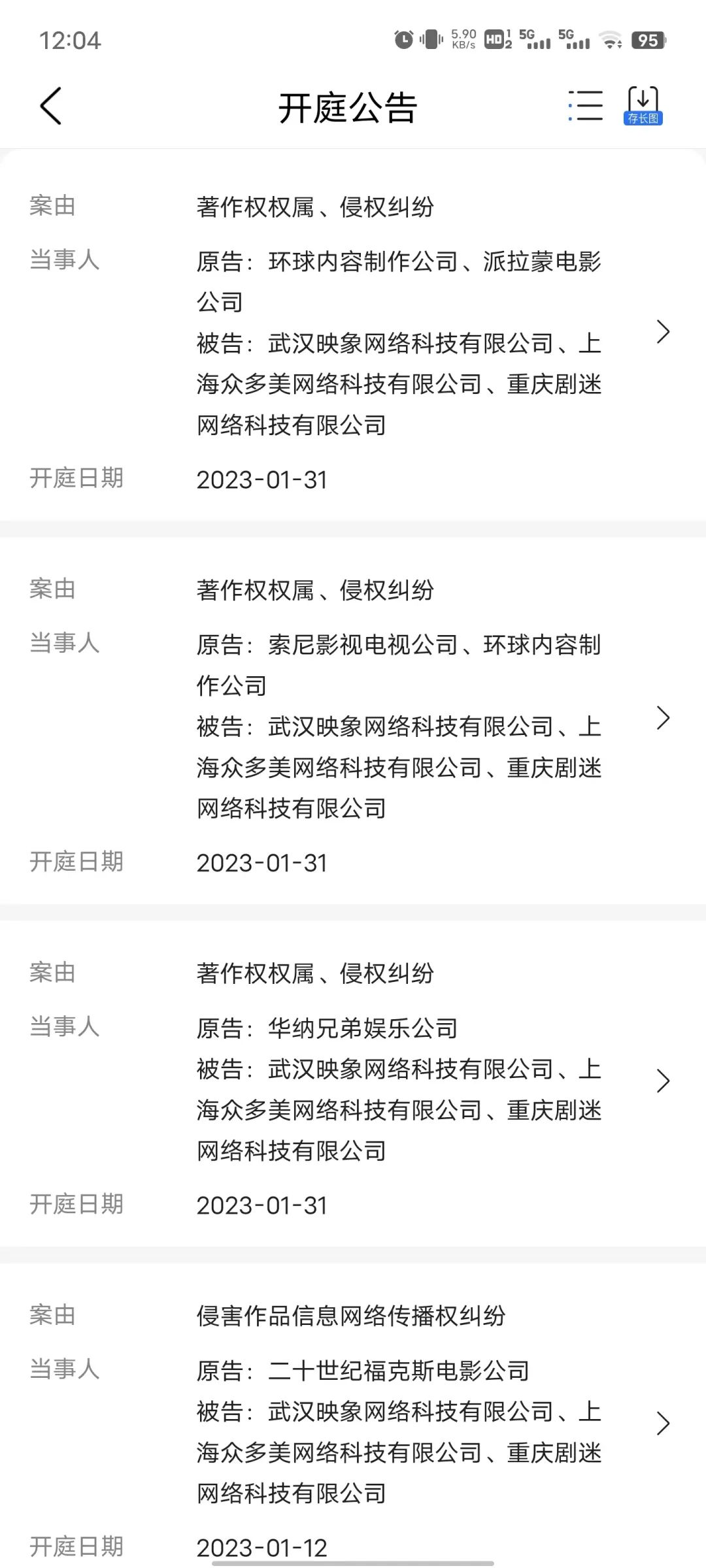The height and width of the screenshot is (1568, 706).
Task: Open the list menu icon in the header
Action: point(586,106)
